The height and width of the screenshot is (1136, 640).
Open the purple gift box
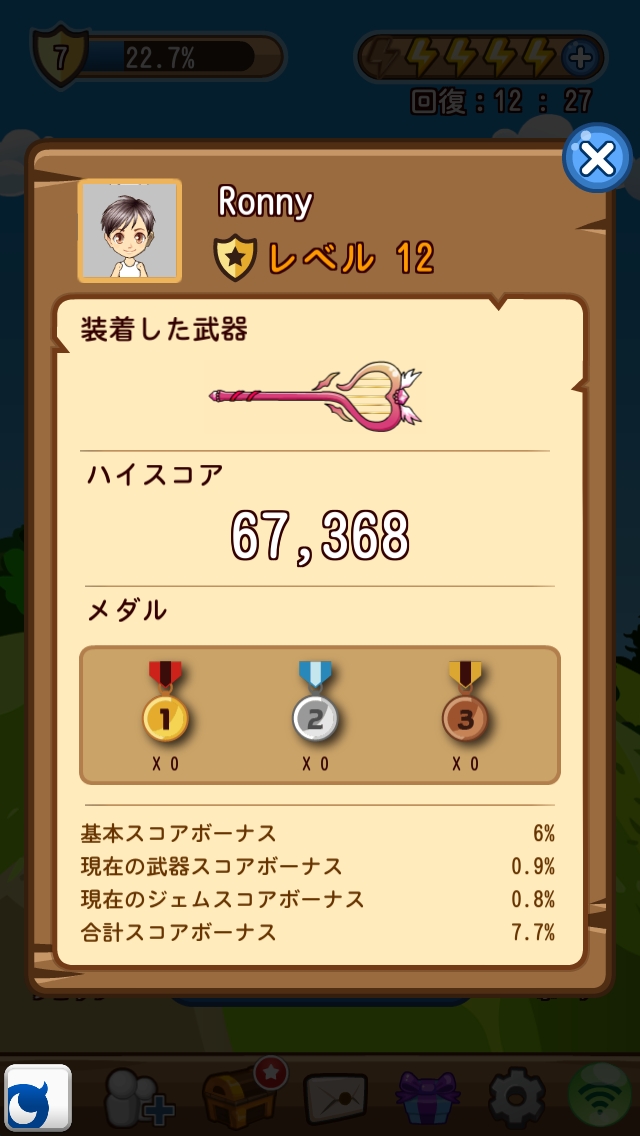[x=428, y=1098]
